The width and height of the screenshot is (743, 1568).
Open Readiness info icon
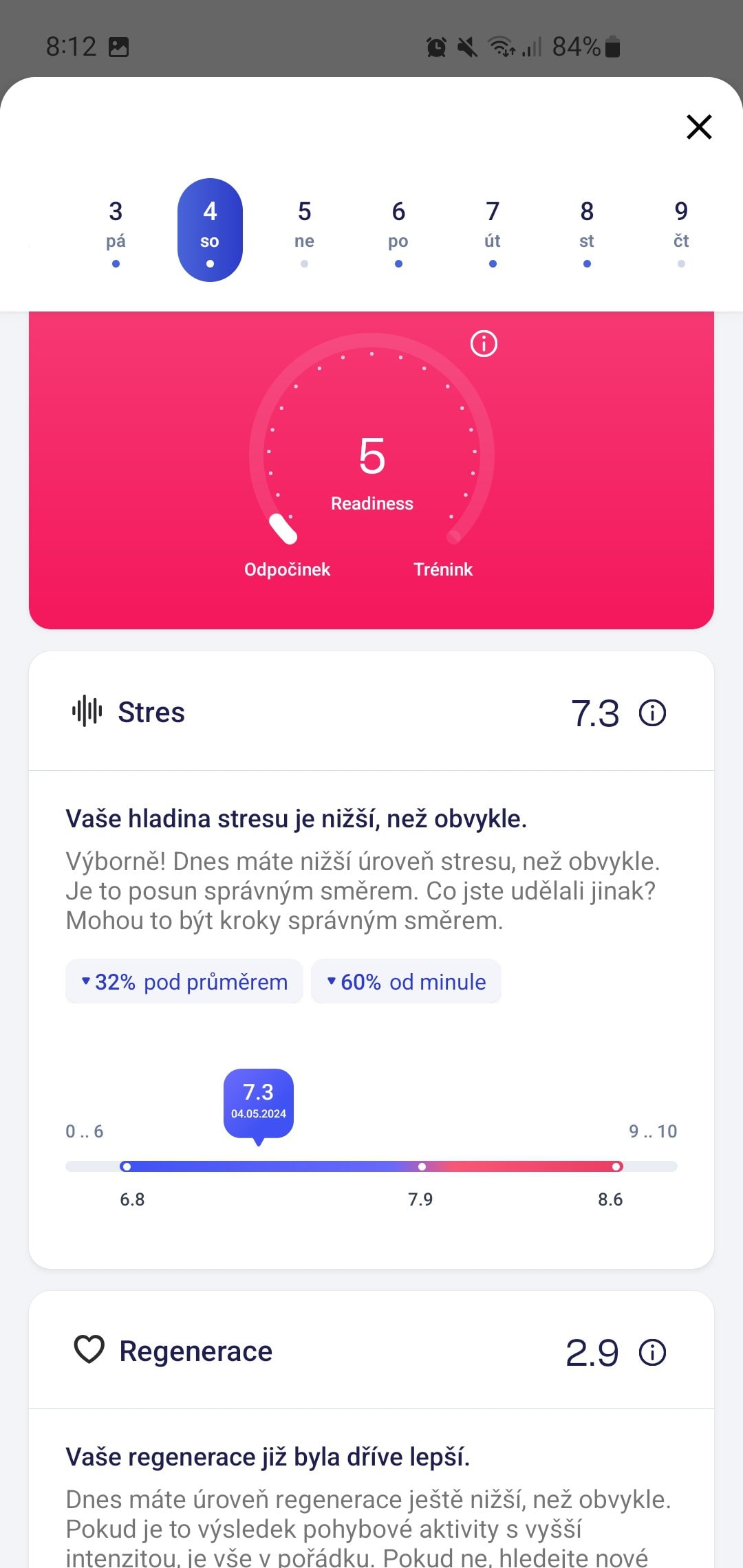[x=484, y=343]
